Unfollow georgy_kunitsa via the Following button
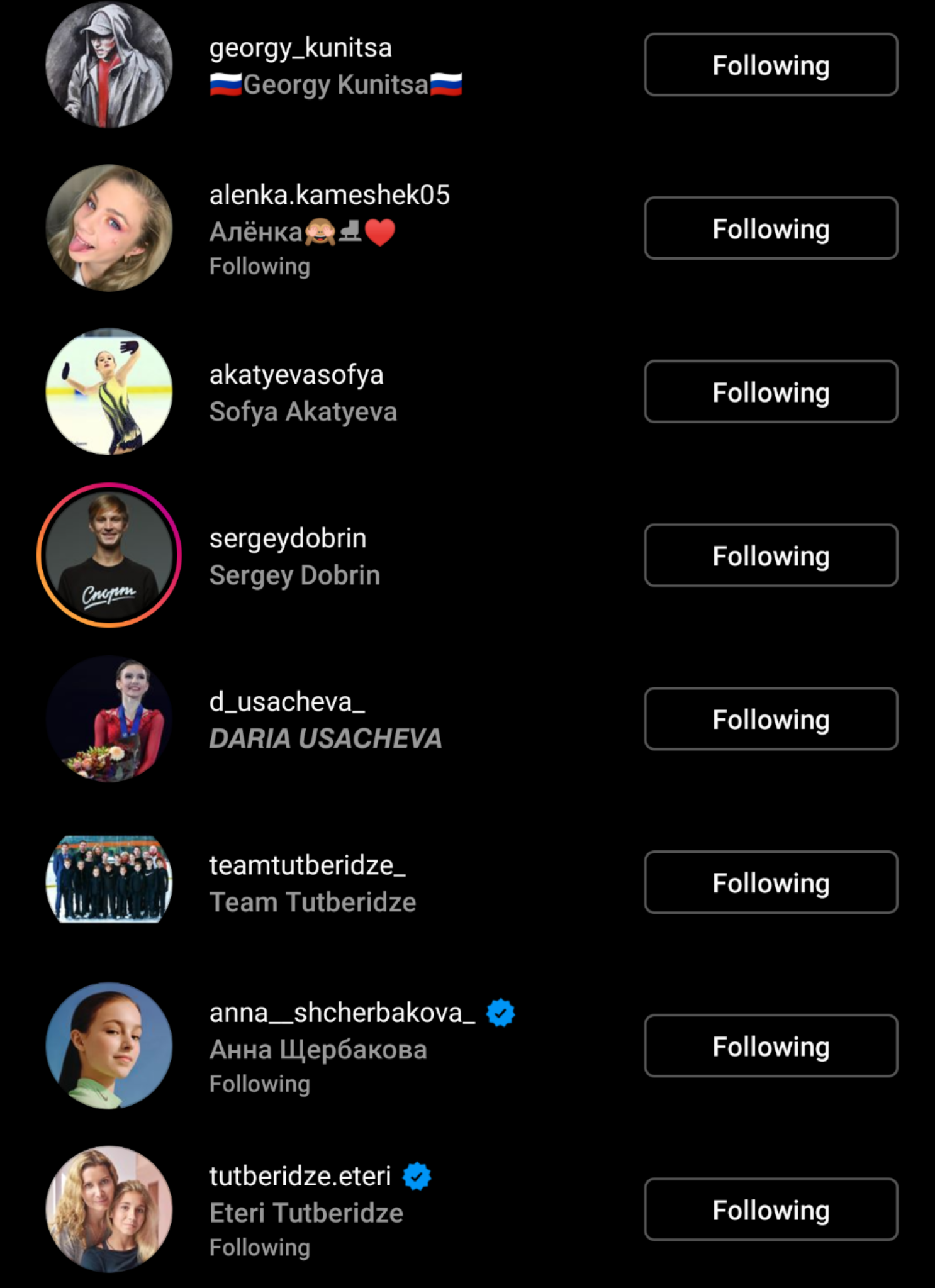This screenshot has height=1288, width=935. click(771, 65)
